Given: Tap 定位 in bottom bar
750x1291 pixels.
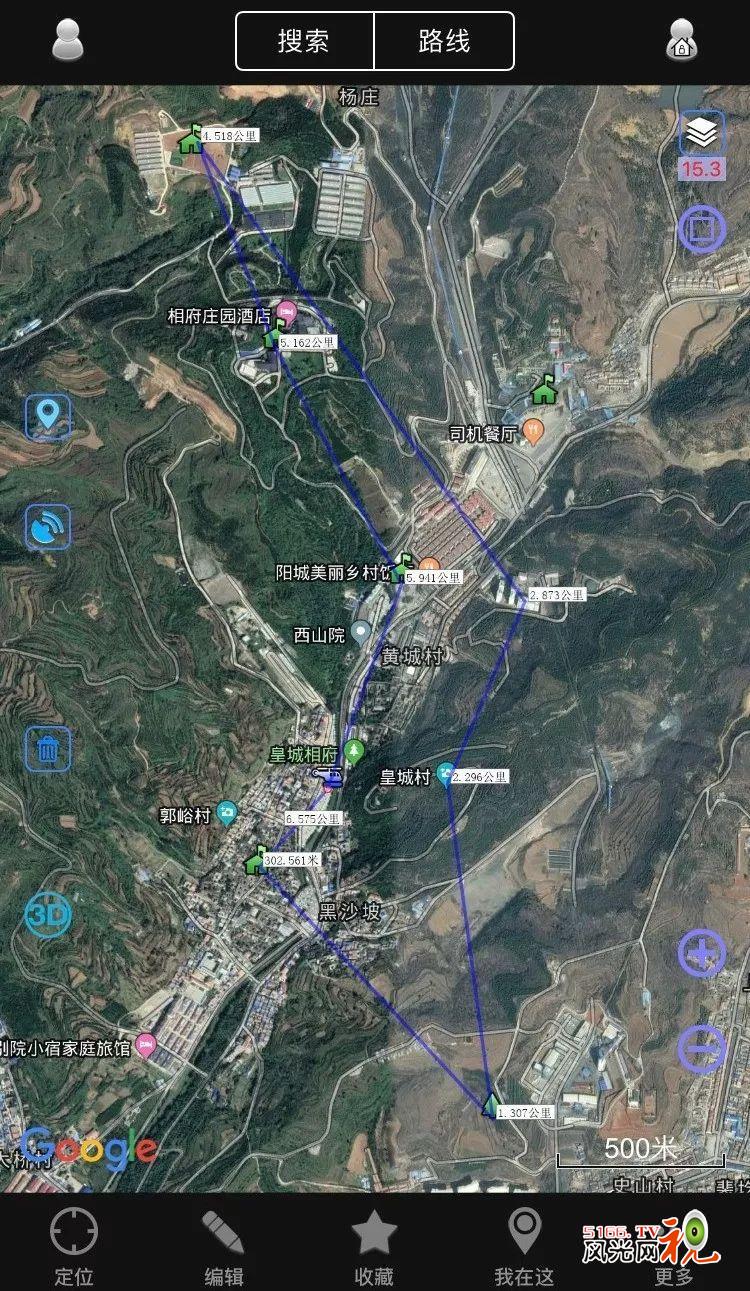Looking at the screenshot, I should click(x=74, y=1247).
